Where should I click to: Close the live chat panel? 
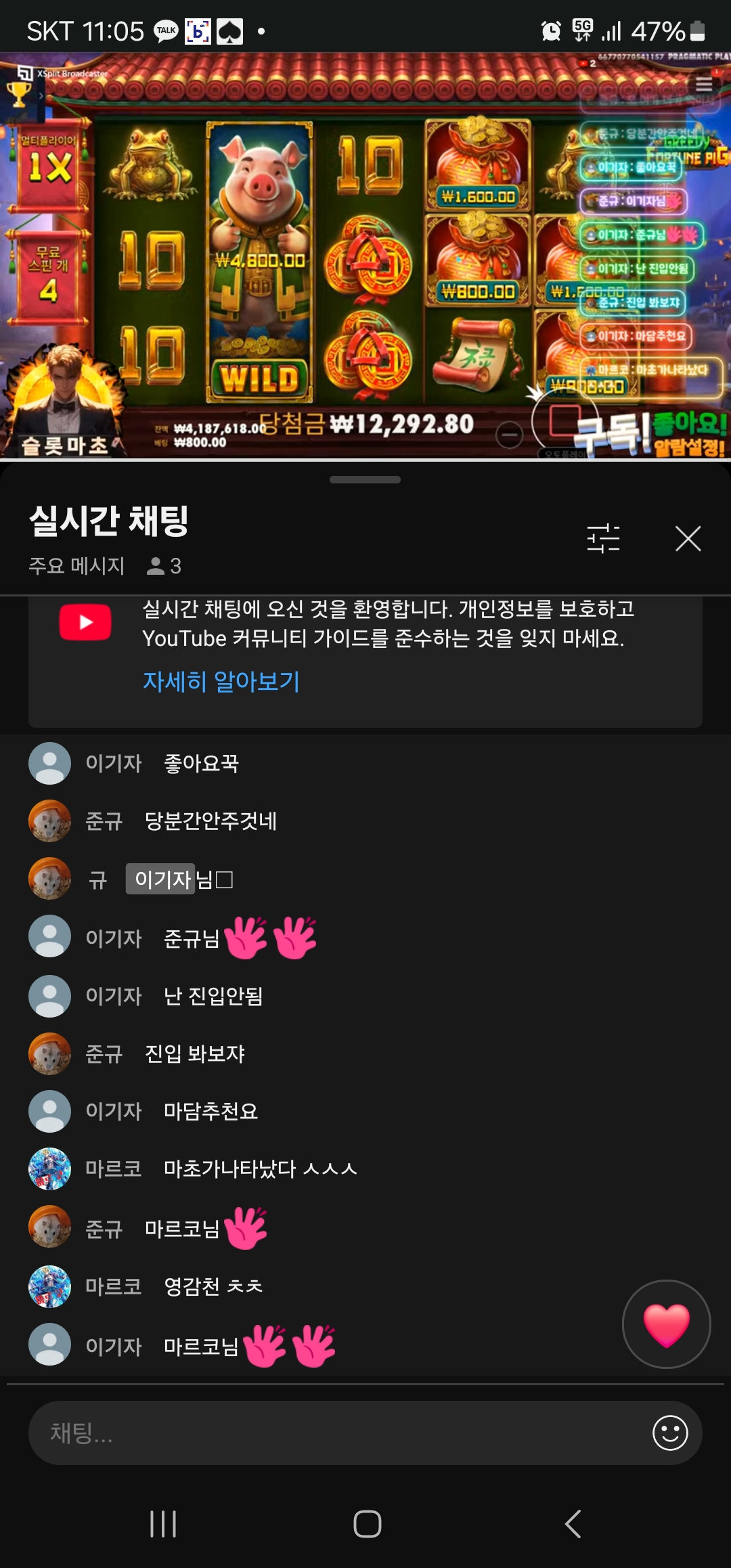(688, 539)
